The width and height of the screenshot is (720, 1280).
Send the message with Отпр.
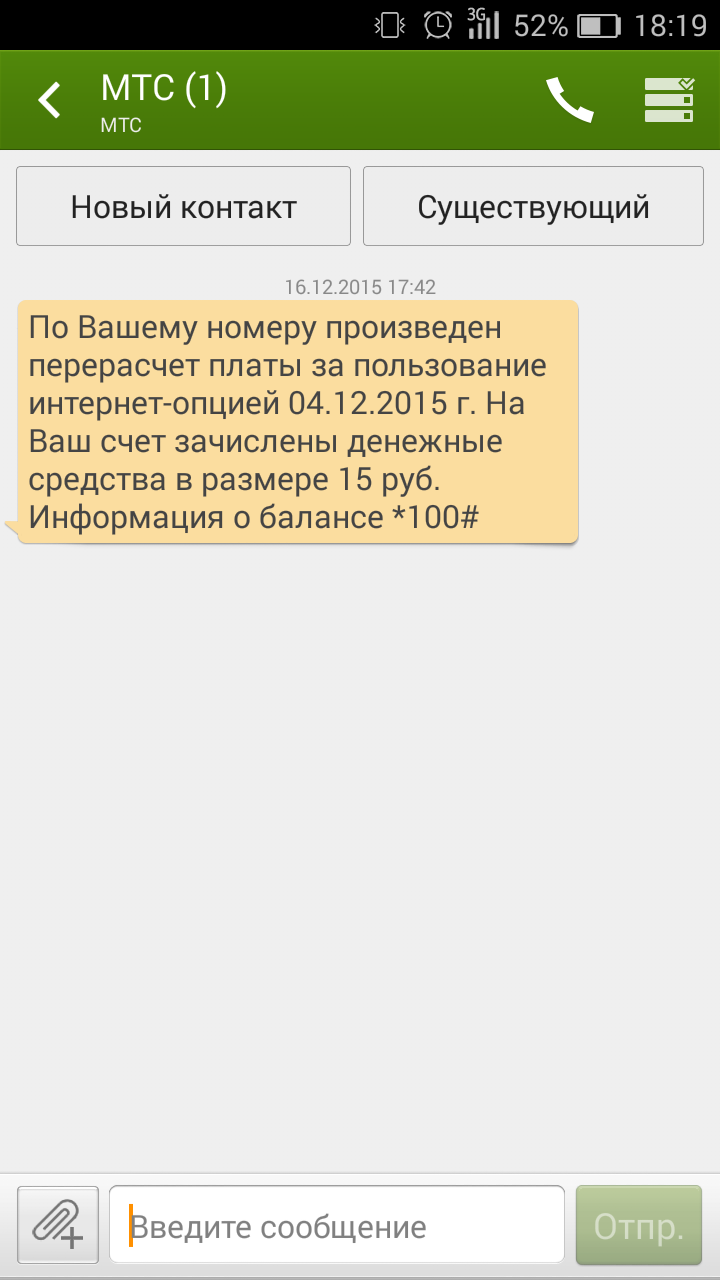click(x=639, y=1226)
